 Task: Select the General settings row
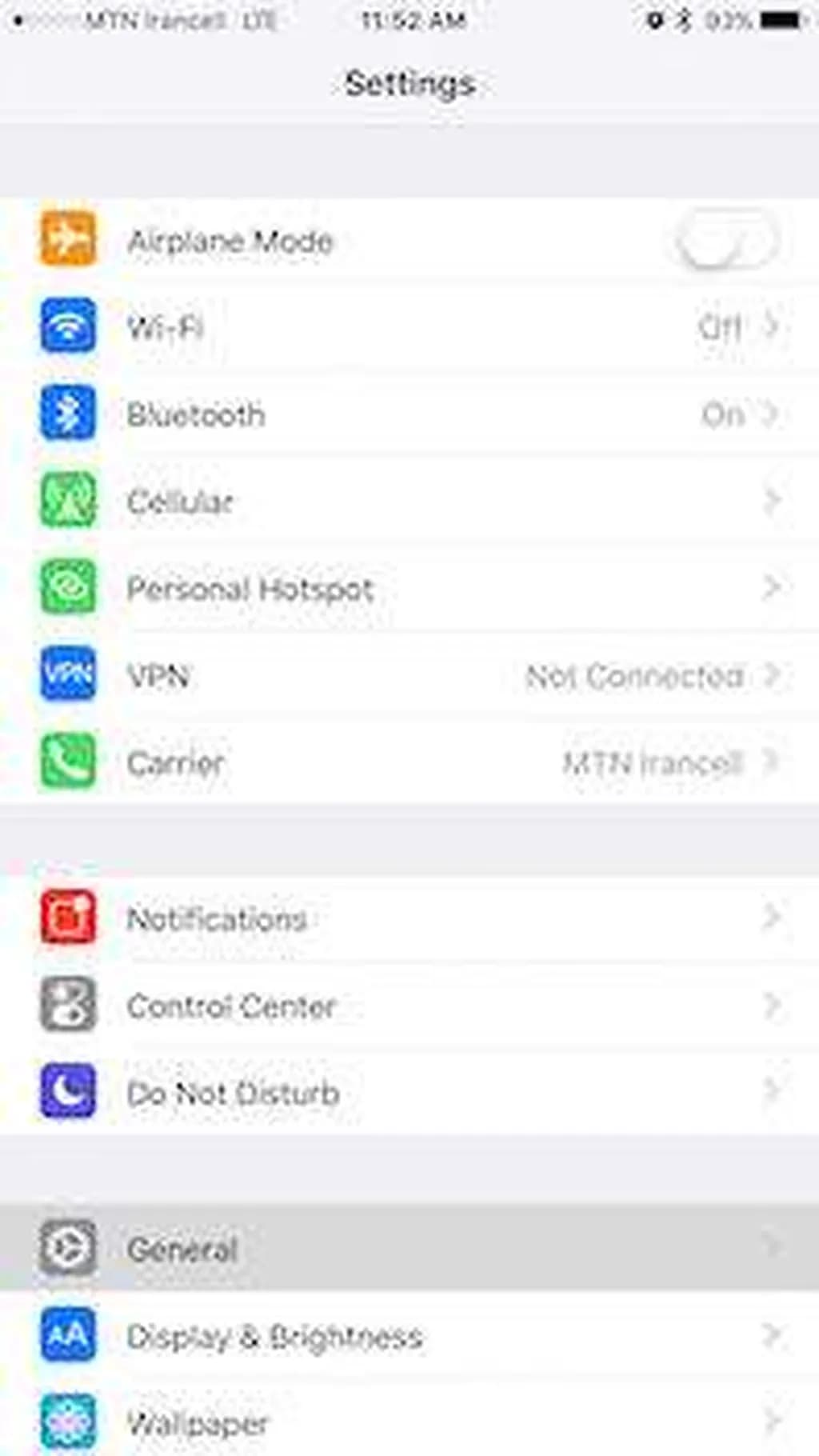click(x=408, y=1248)
